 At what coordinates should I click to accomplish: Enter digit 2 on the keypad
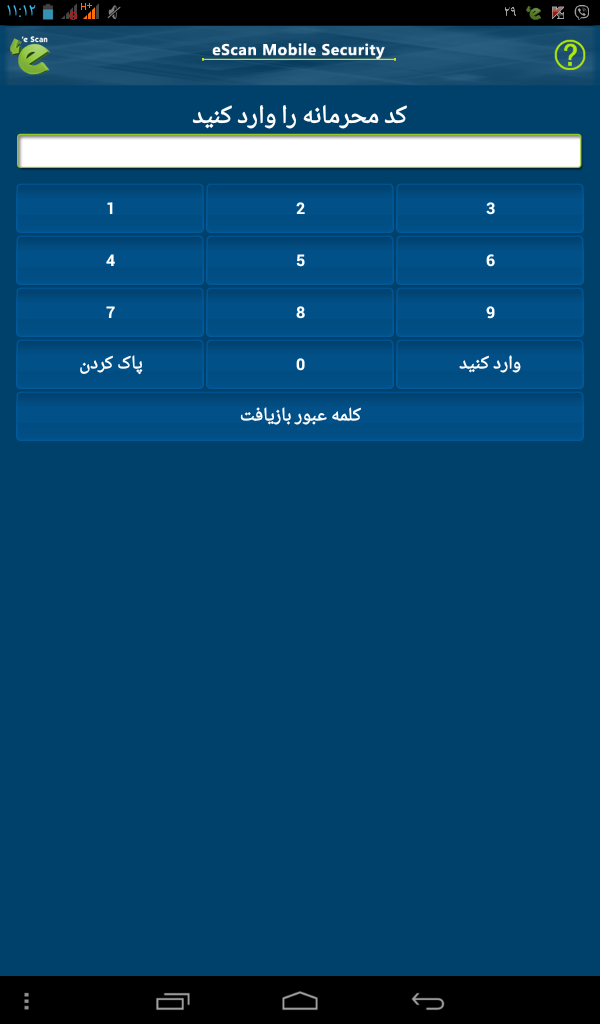point(300,208)
